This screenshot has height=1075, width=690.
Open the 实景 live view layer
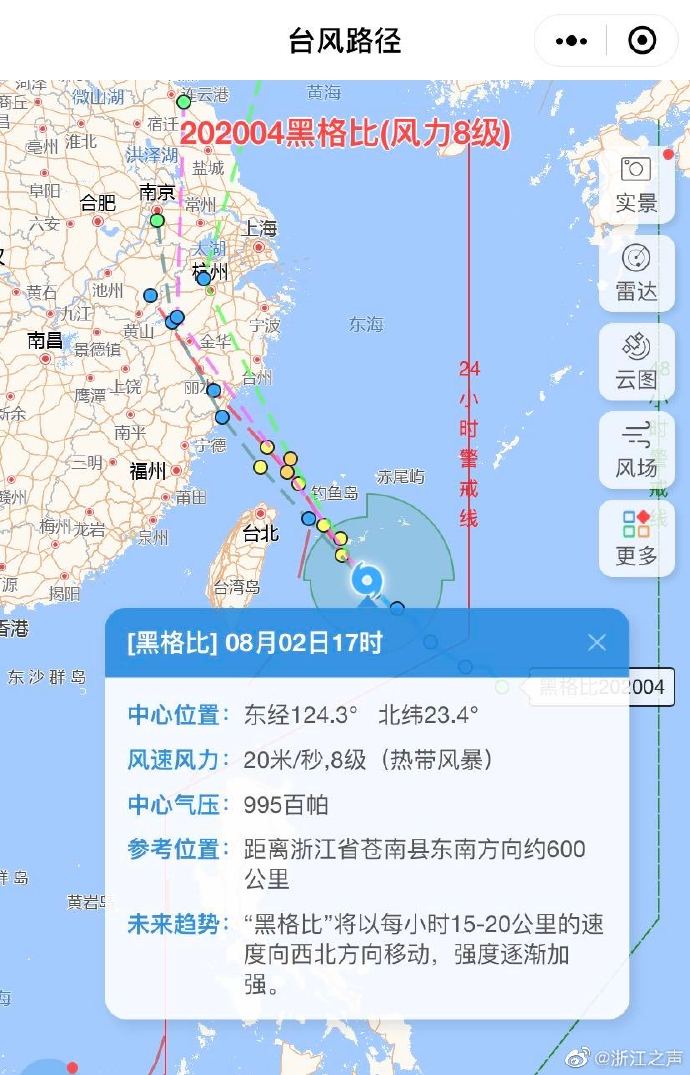(636, 185)
